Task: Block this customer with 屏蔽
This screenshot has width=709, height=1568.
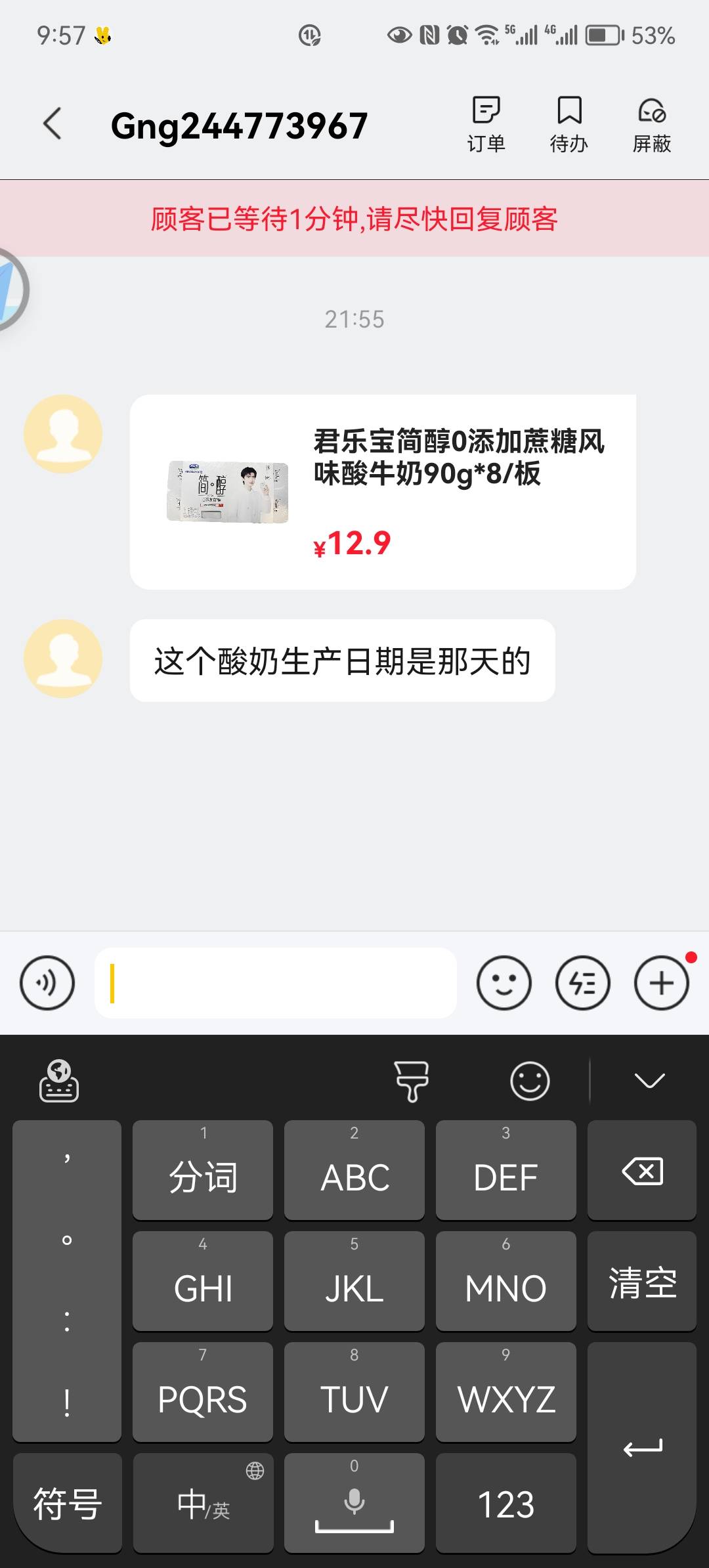Action: 651,124
